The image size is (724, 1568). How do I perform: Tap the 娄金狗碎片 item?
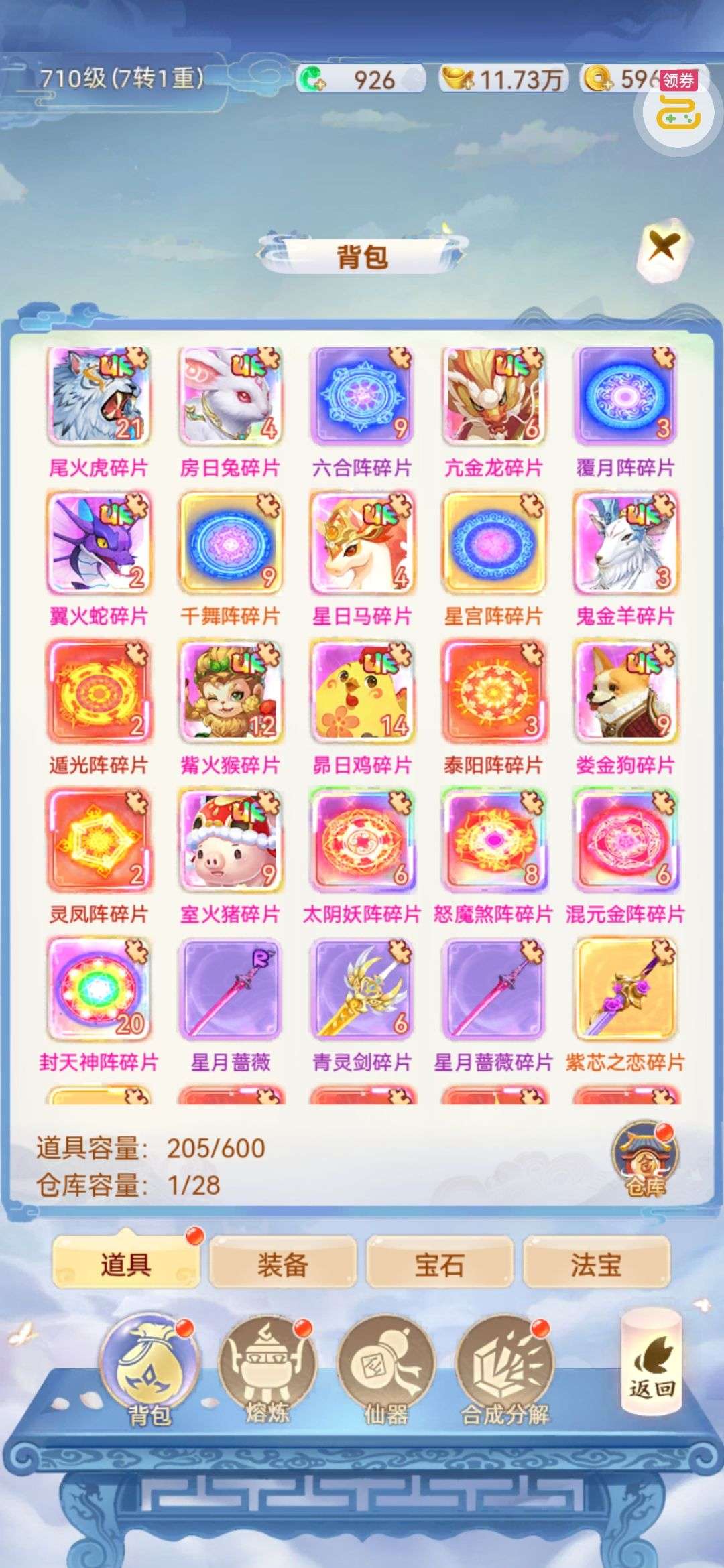point(625,692)
